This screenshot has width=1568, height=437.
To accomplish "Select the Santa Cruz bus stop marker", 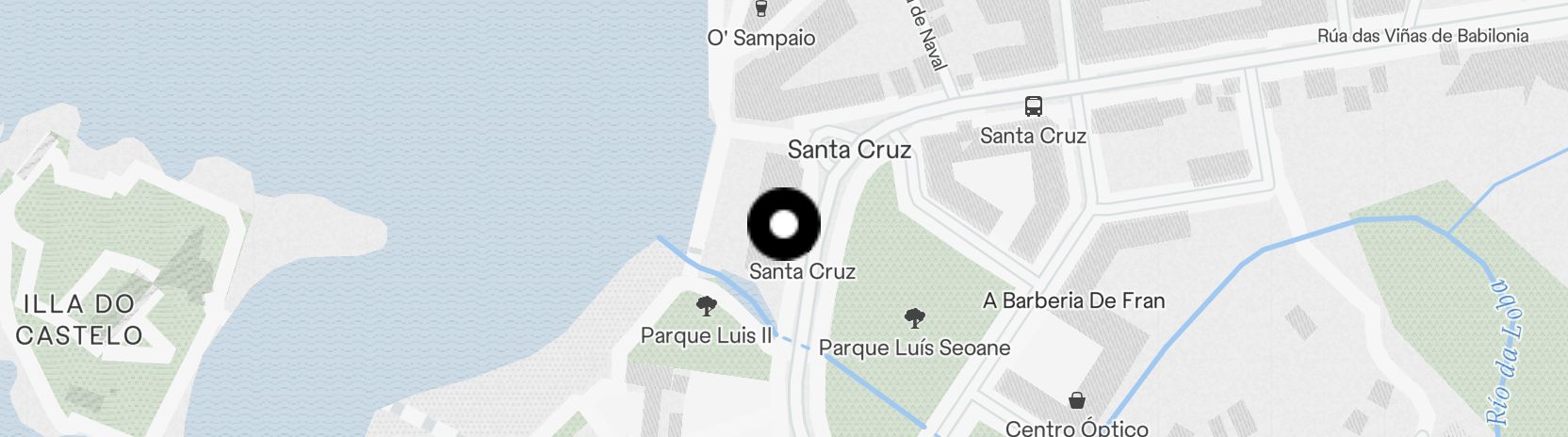I will point(1033,106).
